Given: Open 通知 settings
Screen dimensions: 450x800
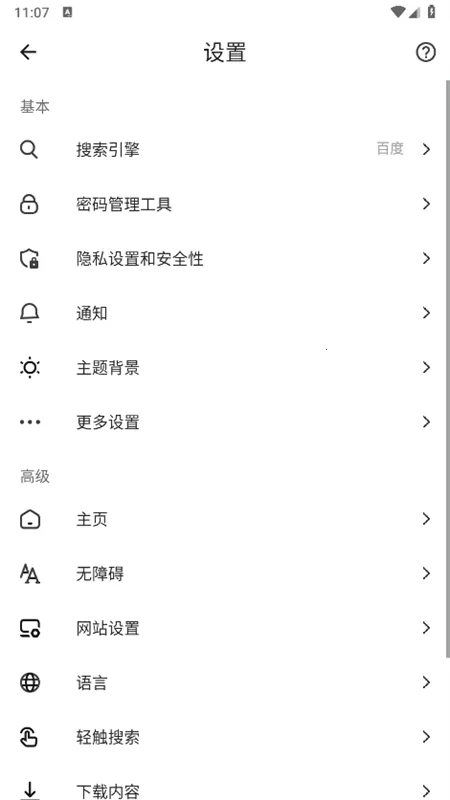Looking at the screenshot, I should pyautogui.click(x=223, y=313).
